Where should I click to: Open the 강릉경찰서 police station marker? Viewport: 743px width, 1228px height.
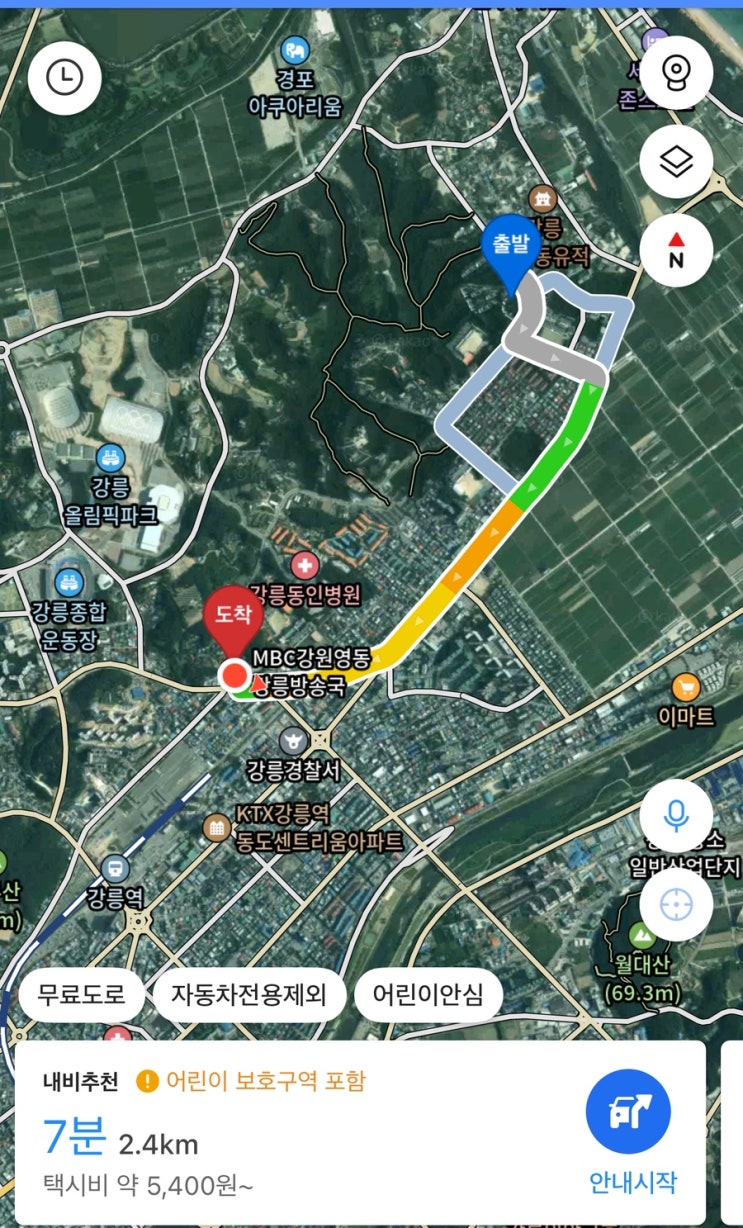294,741
